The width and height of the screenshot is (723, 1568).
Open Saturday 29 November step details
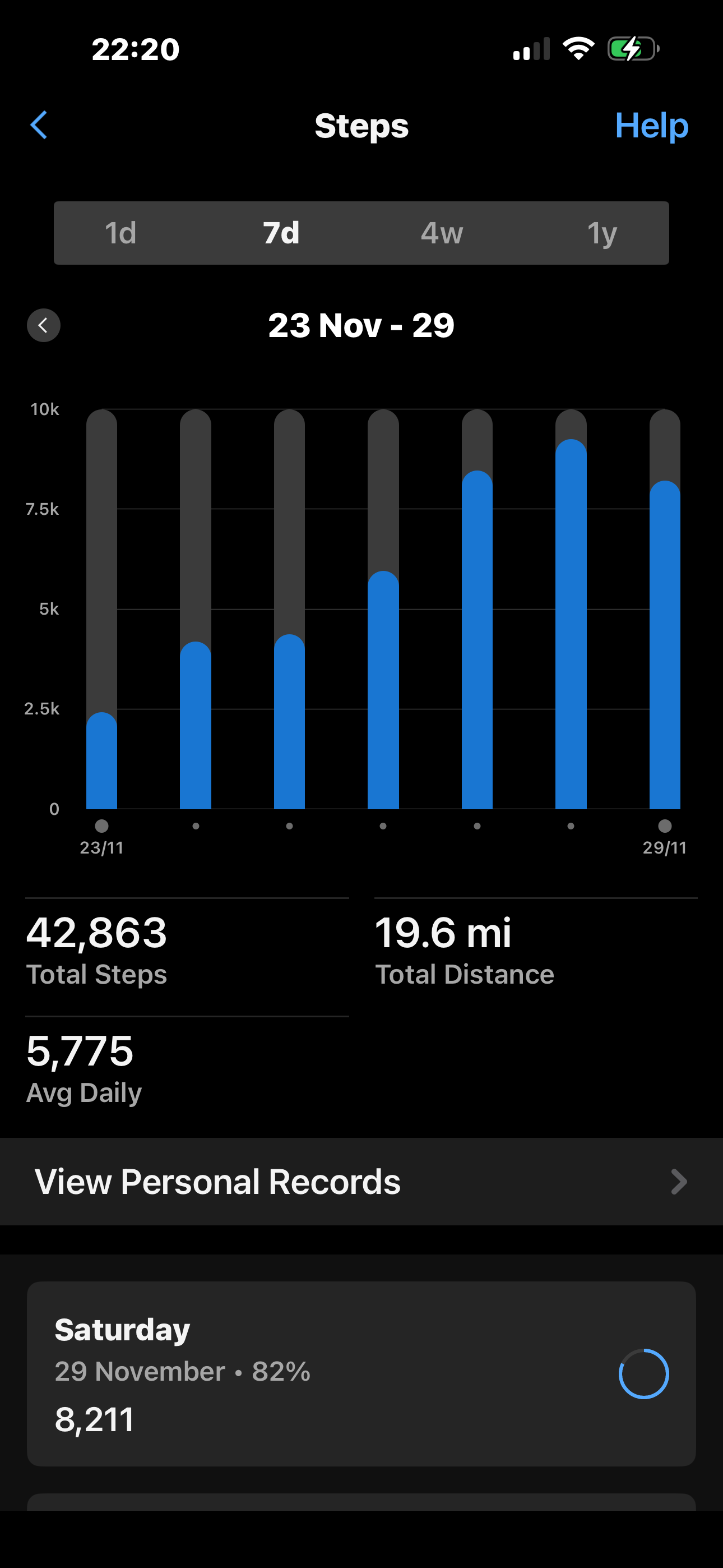[x=361, y=1374]
